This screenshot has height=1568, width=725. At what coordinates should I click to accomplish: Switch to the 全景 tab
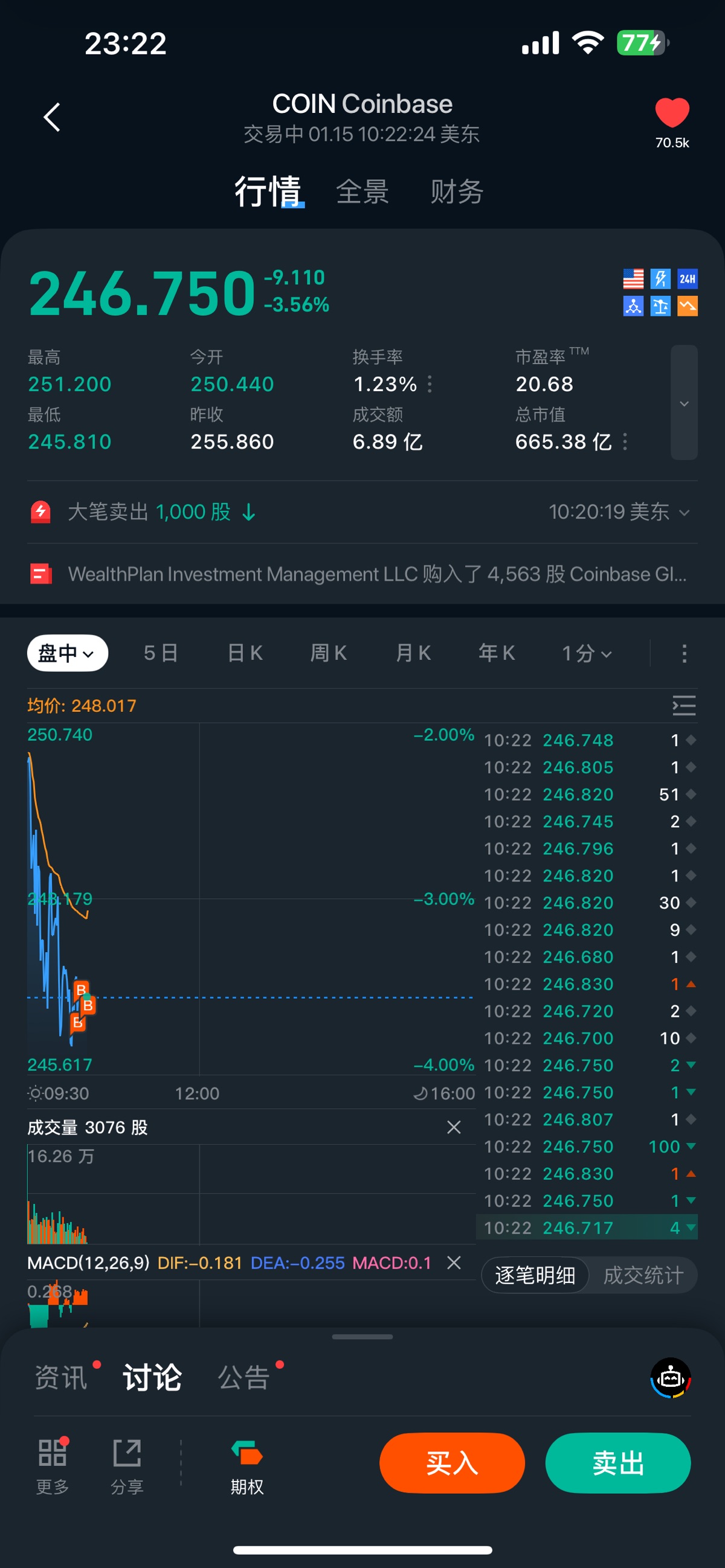coord(362,192)
